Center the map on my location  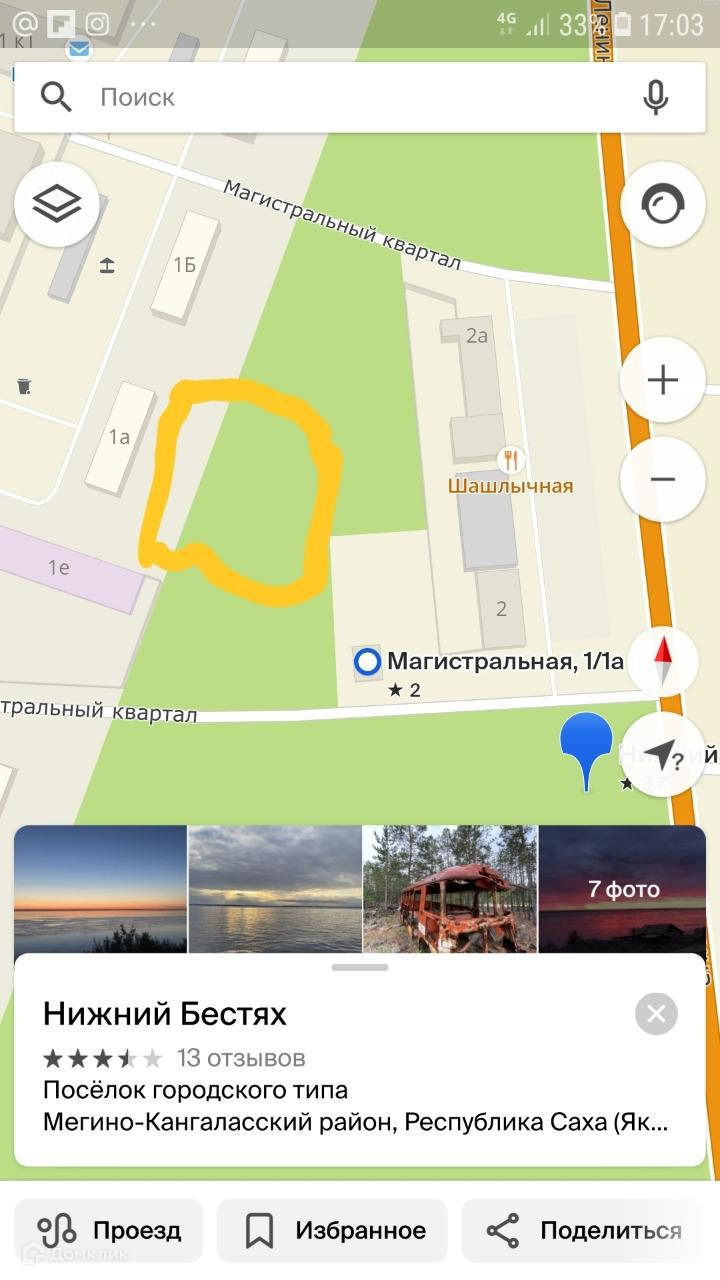[x=663, y=755]
